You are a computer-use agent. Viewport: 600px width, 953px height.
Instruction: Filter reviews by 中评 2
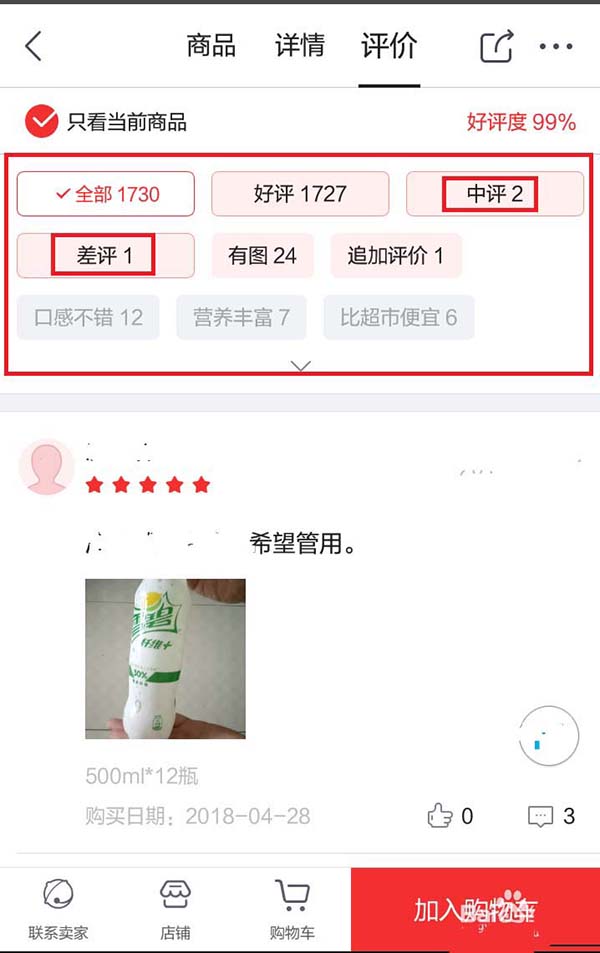click(494, 194)
